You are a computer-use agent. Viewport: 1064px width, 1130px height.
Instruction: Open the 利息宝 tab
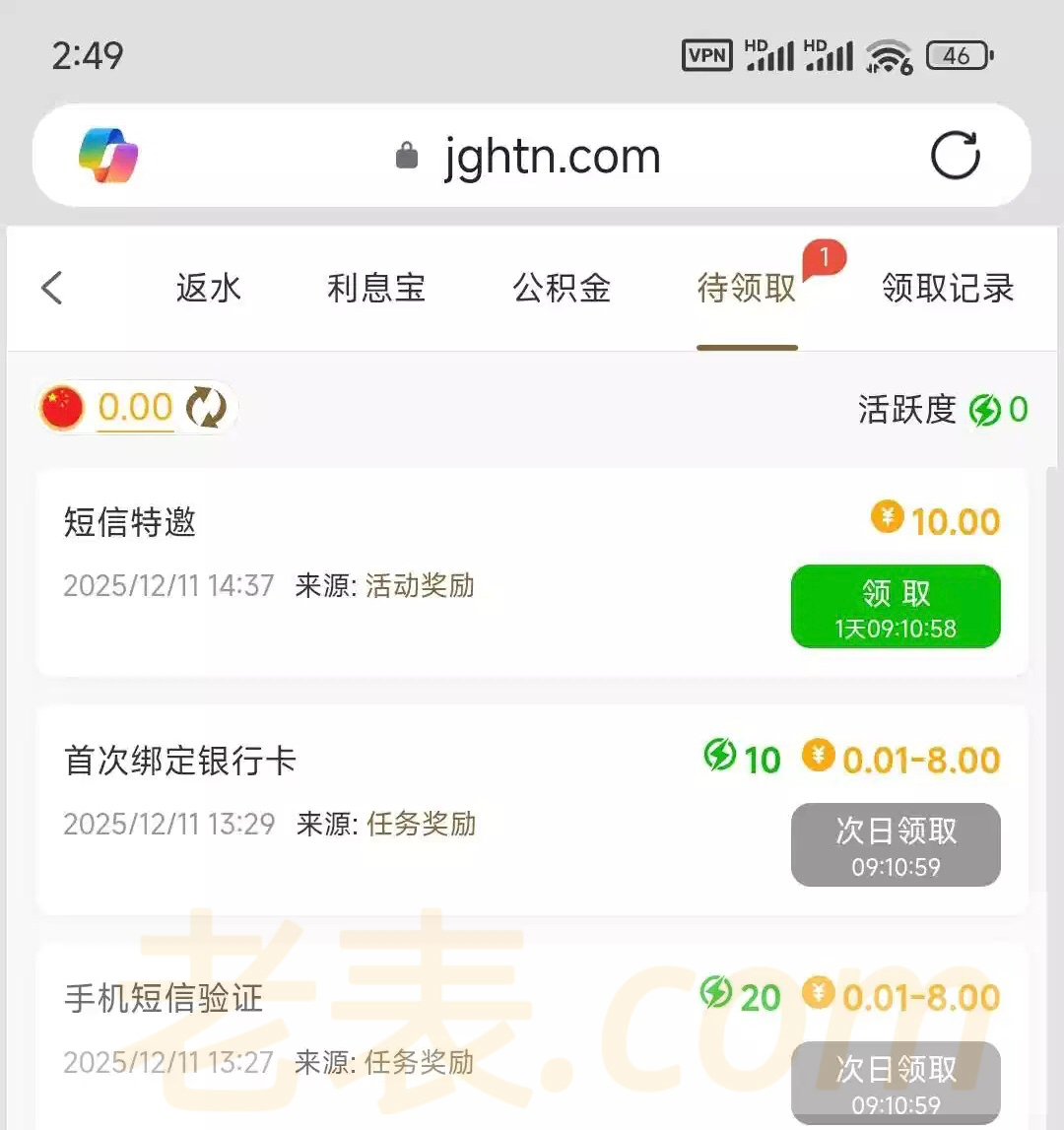click(x=376, y=289)
